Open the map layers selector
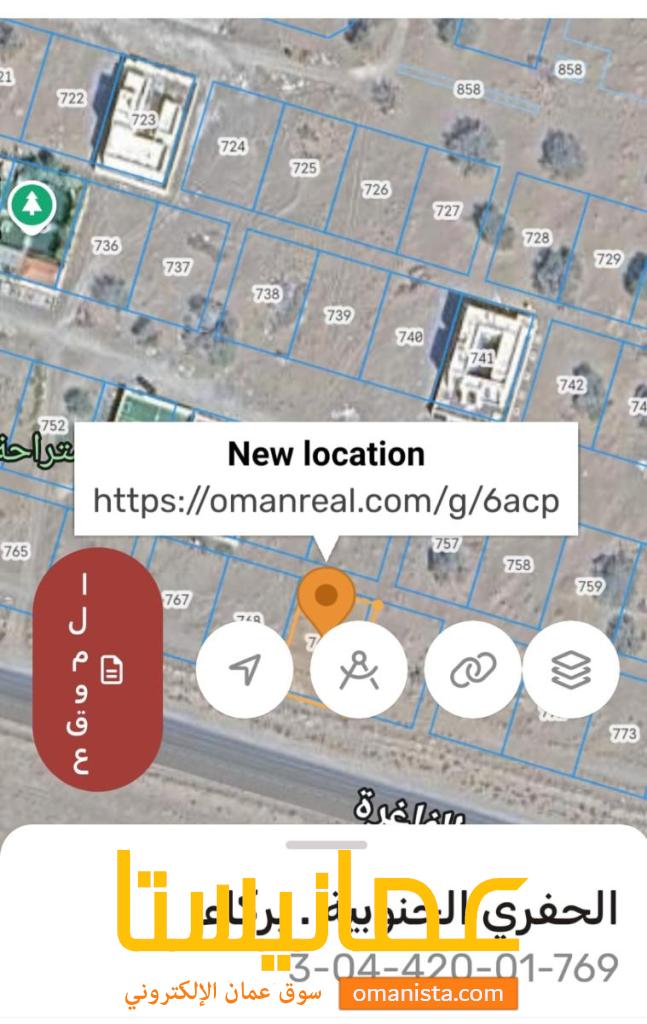This screenshot has width=647, height=1024. tap(571, 669)
